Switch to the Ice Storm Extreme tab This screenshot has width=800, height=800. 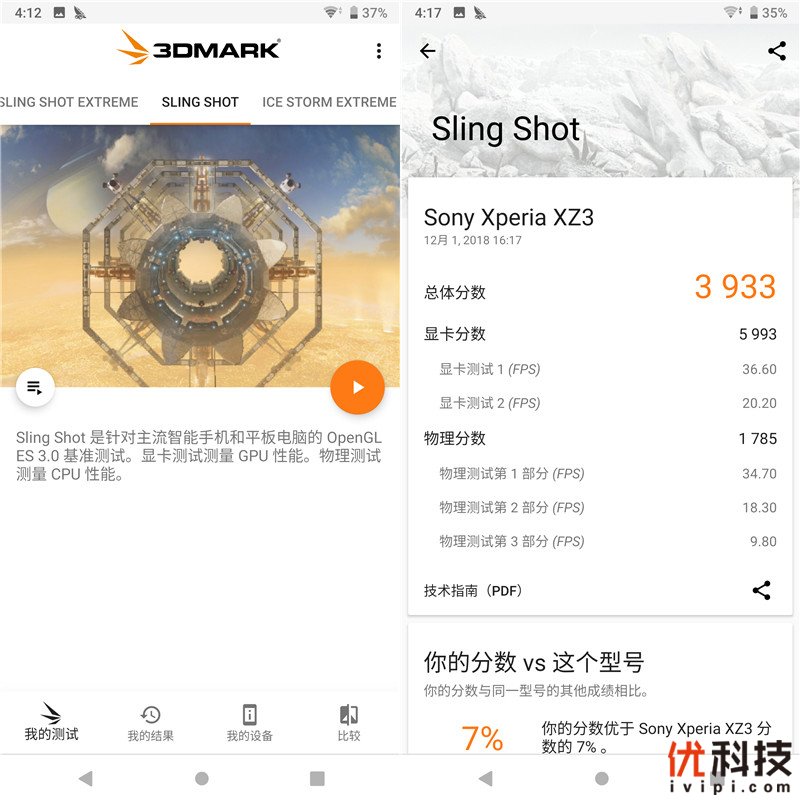pyautogui.click(x=329, y=102)
